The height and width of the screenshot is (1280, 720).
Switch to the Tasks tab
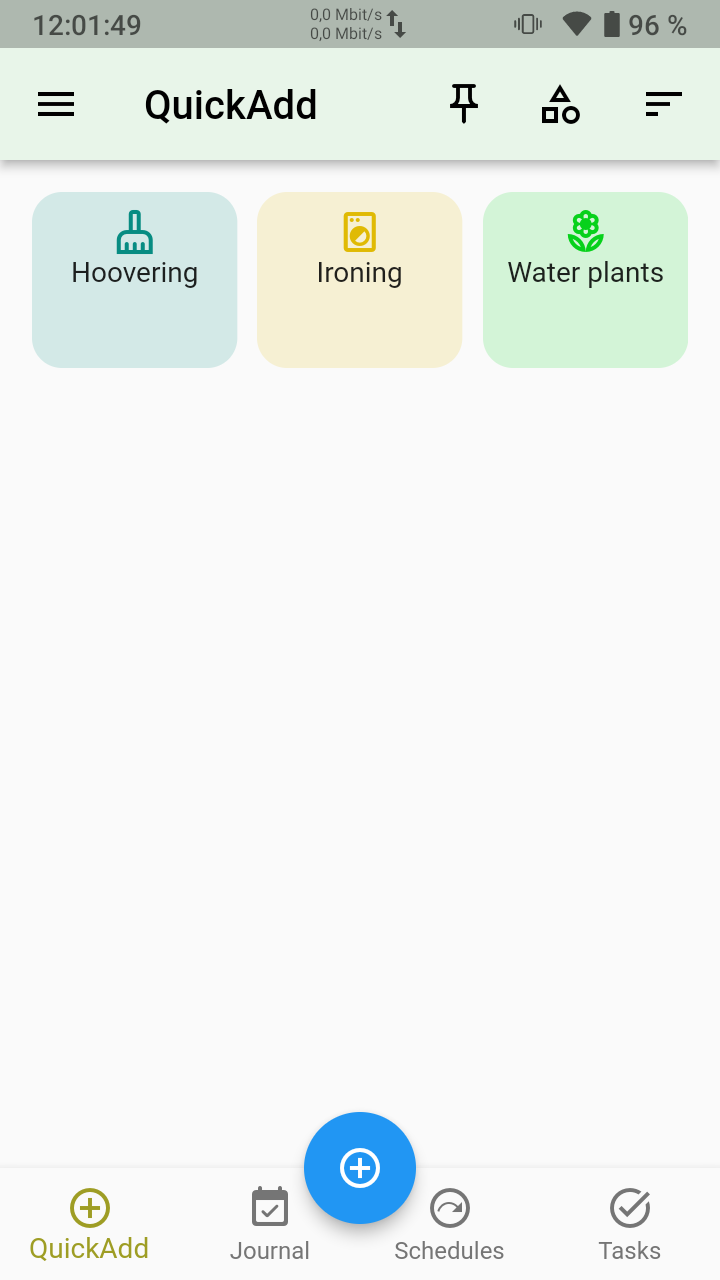click(630, 1226)
